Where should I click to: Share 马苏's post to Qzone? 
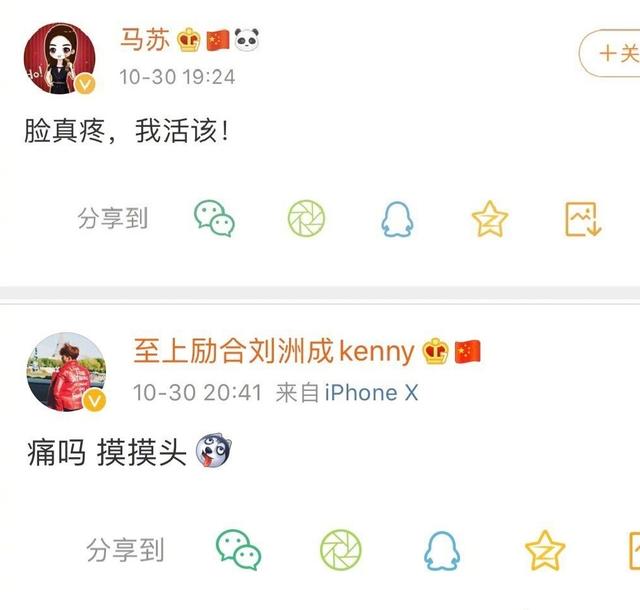(x=490, y=218)
